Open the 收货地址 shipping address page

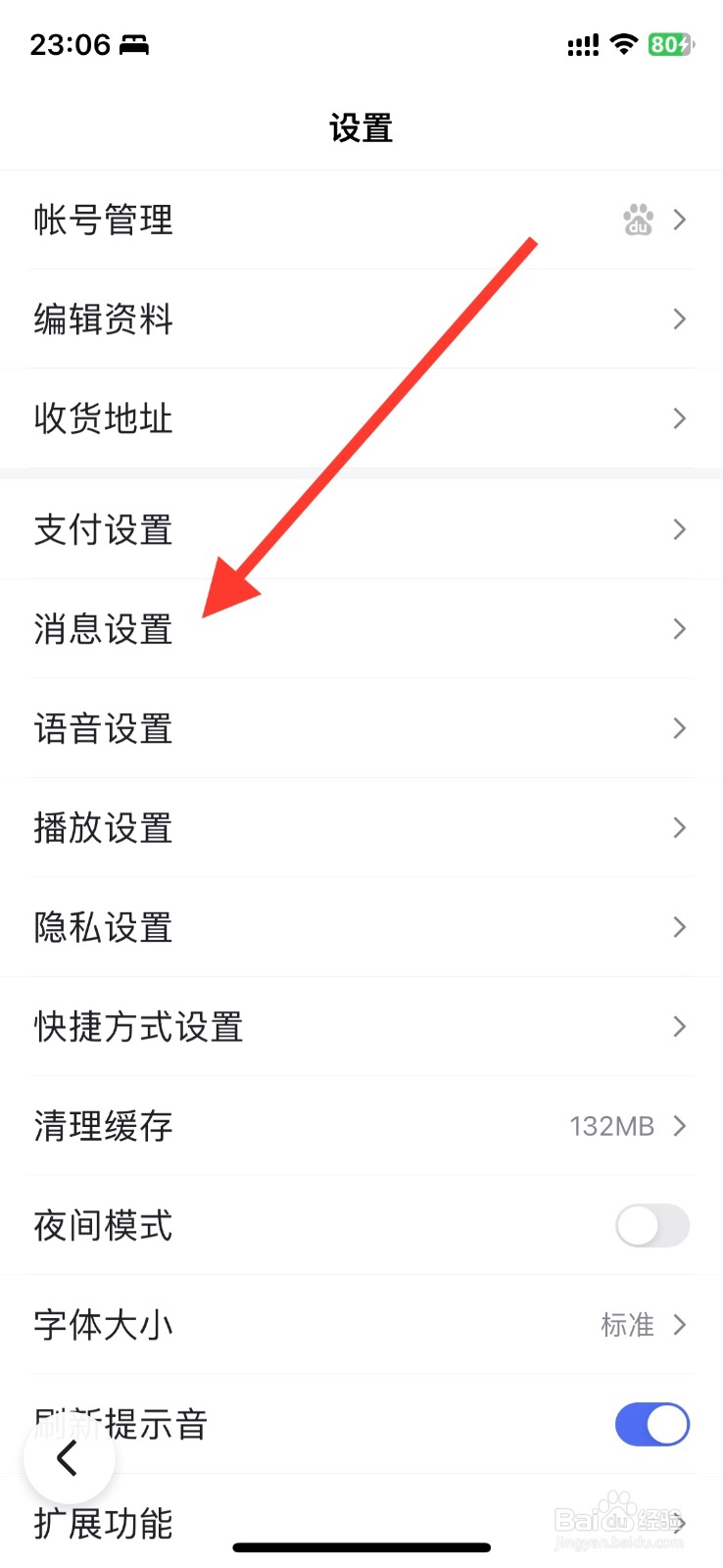(102, 418)
